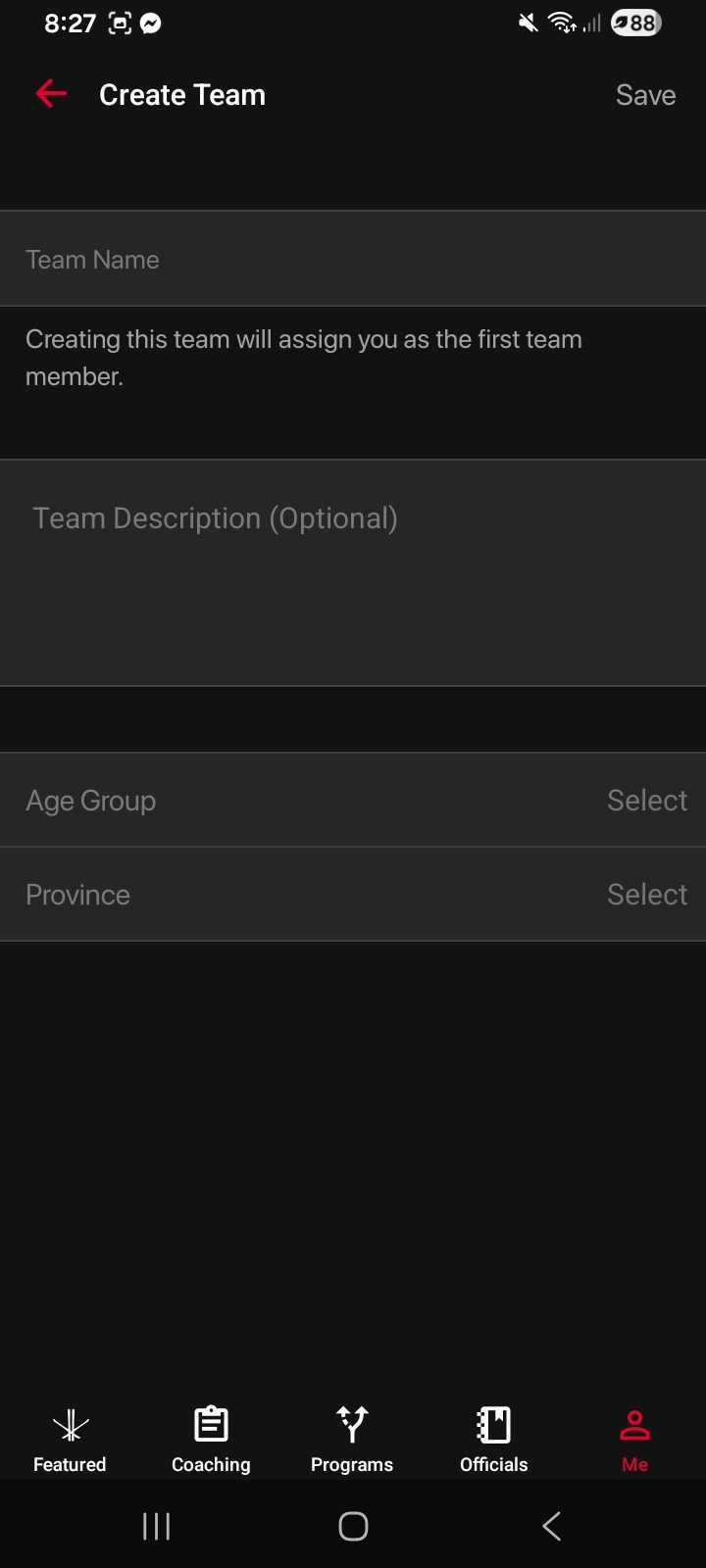Choose Select next to Age Group

point(647,800)
